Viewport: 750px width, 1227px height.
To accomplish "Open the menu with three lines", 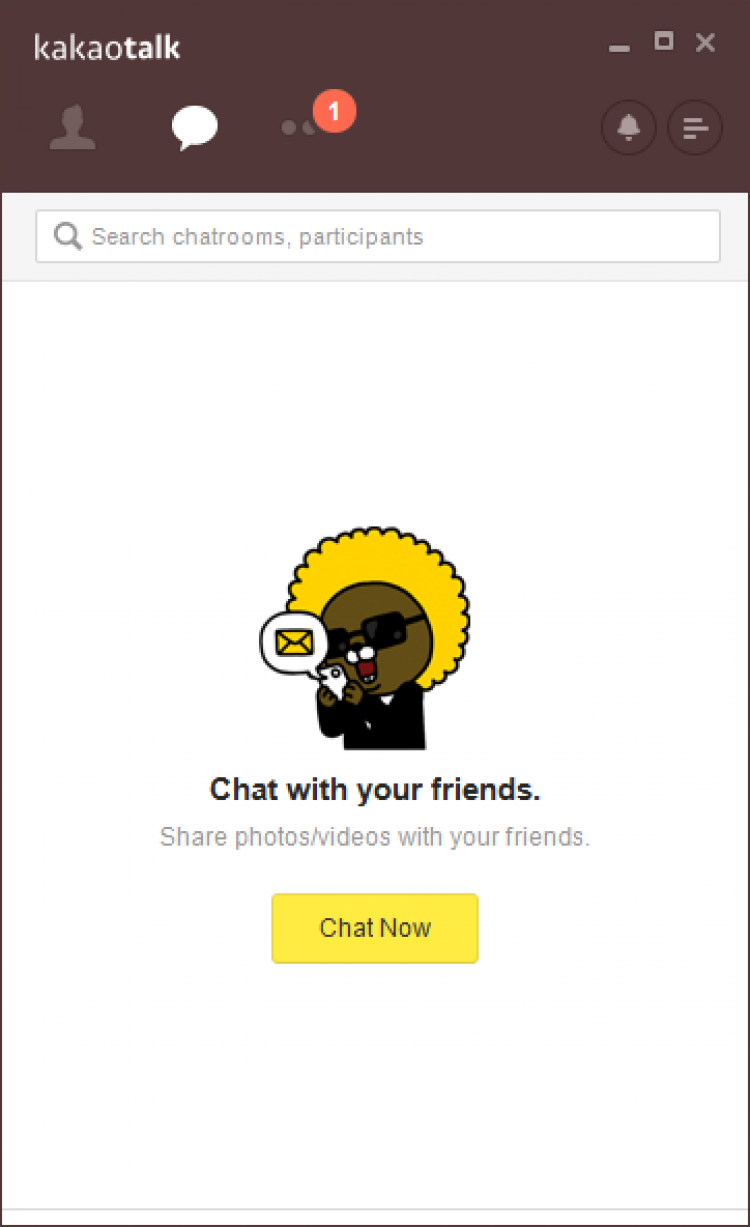I will (x=694, y=128).
